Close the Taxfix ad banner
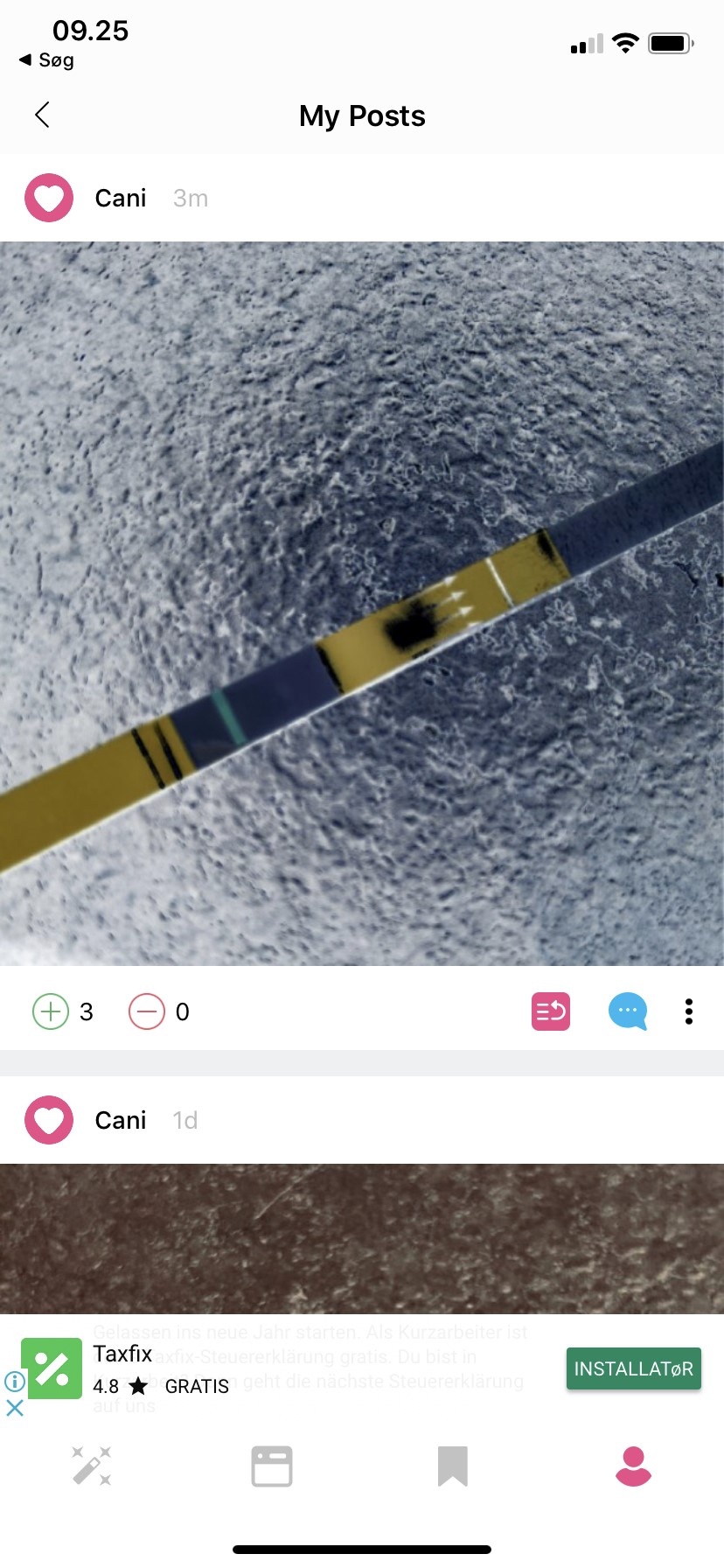724x1568 pixels. [15, 1408]
